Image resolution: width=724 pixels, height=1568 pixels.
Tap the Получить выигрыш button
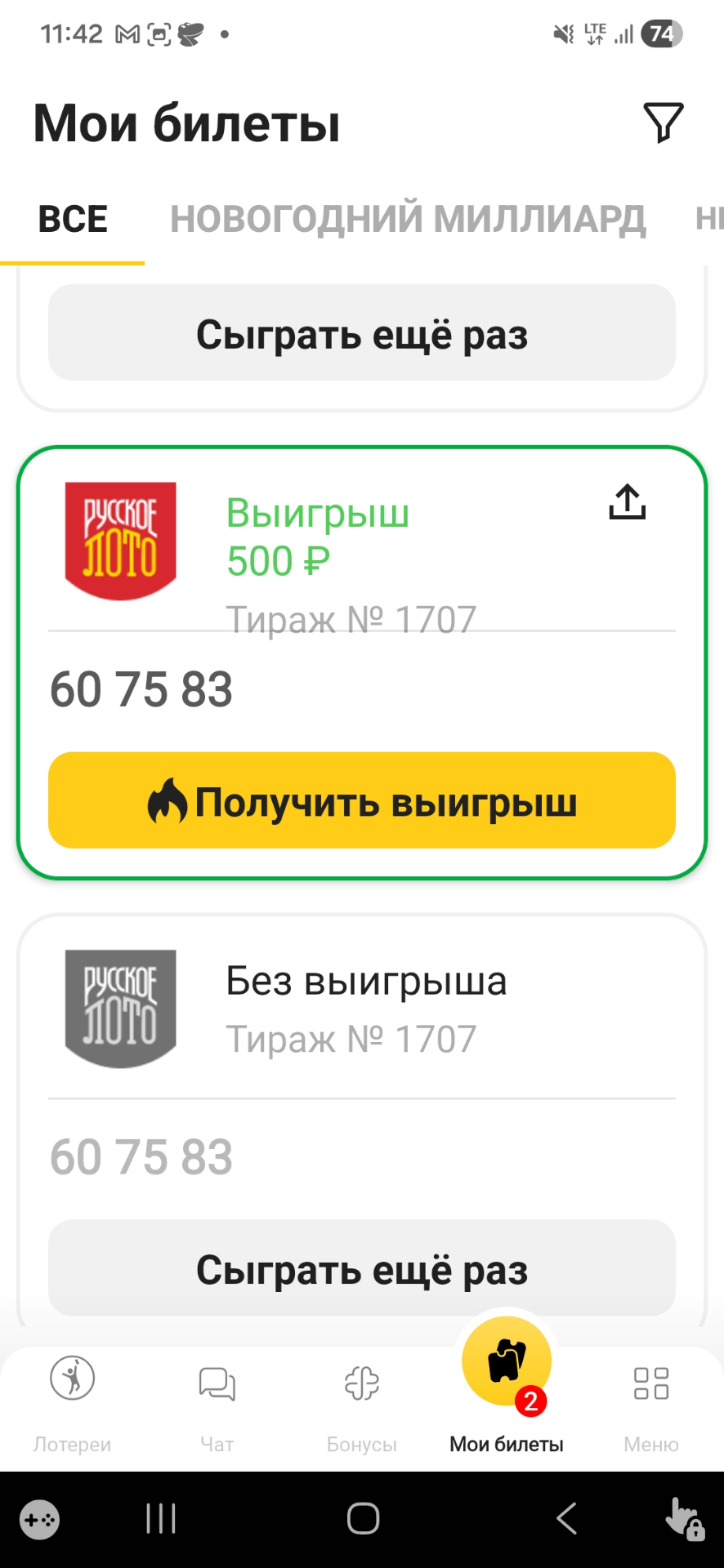362,800
